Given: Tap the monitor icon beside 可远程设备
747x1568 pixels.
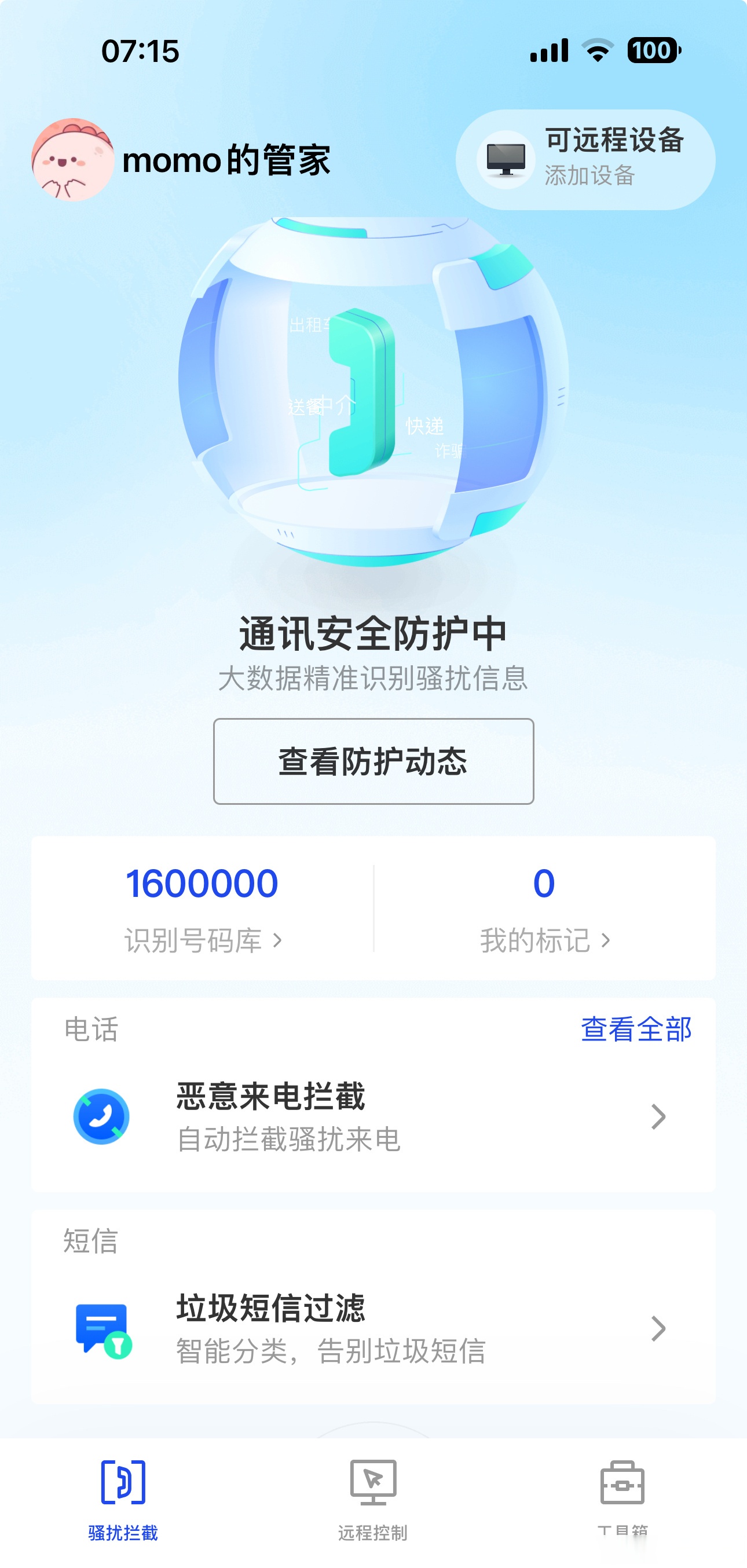Looking at the screenshot, I should click(506, 159).
